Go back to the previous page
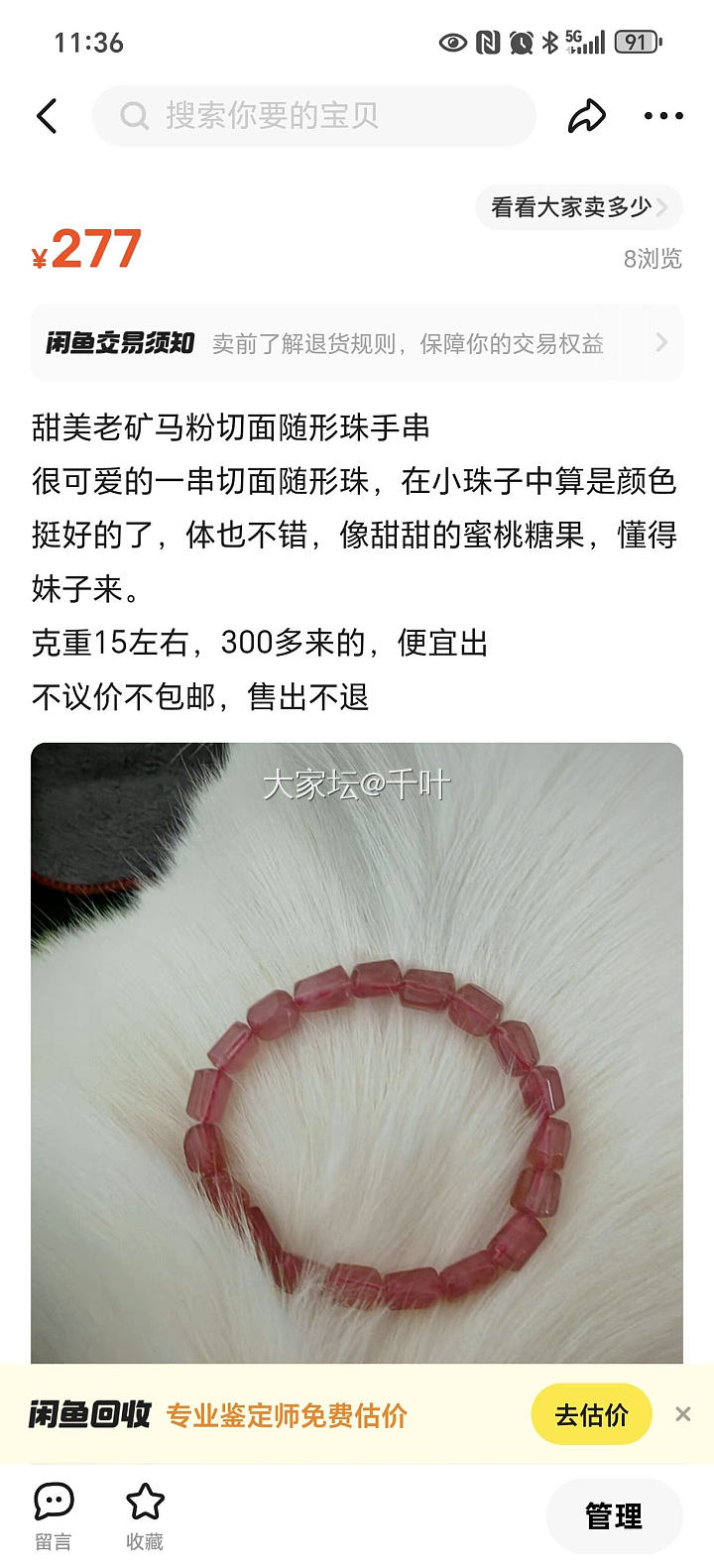Screen dimensions: 714x1568 (47, 116)
